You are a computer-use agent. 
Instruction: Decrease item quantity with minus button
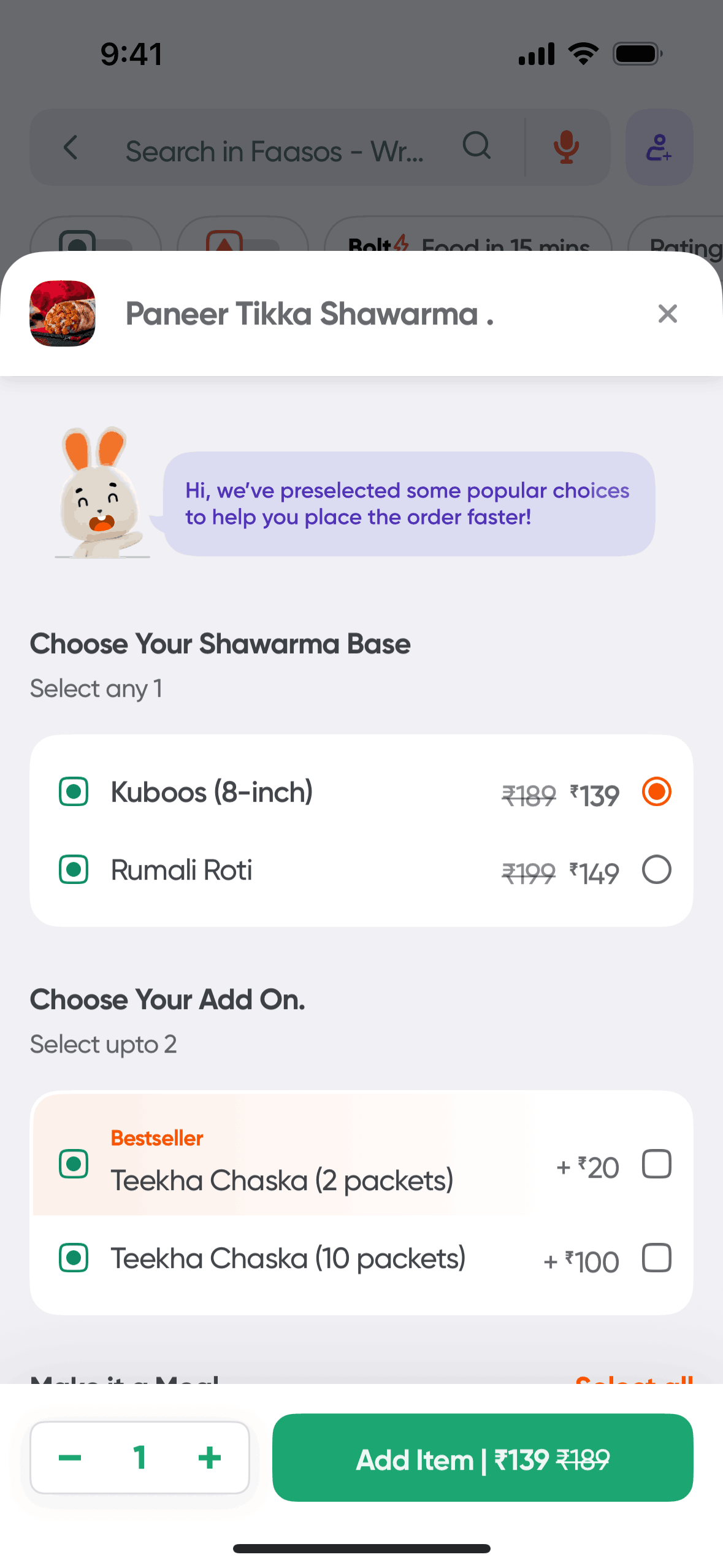[x=70, y=1457]
